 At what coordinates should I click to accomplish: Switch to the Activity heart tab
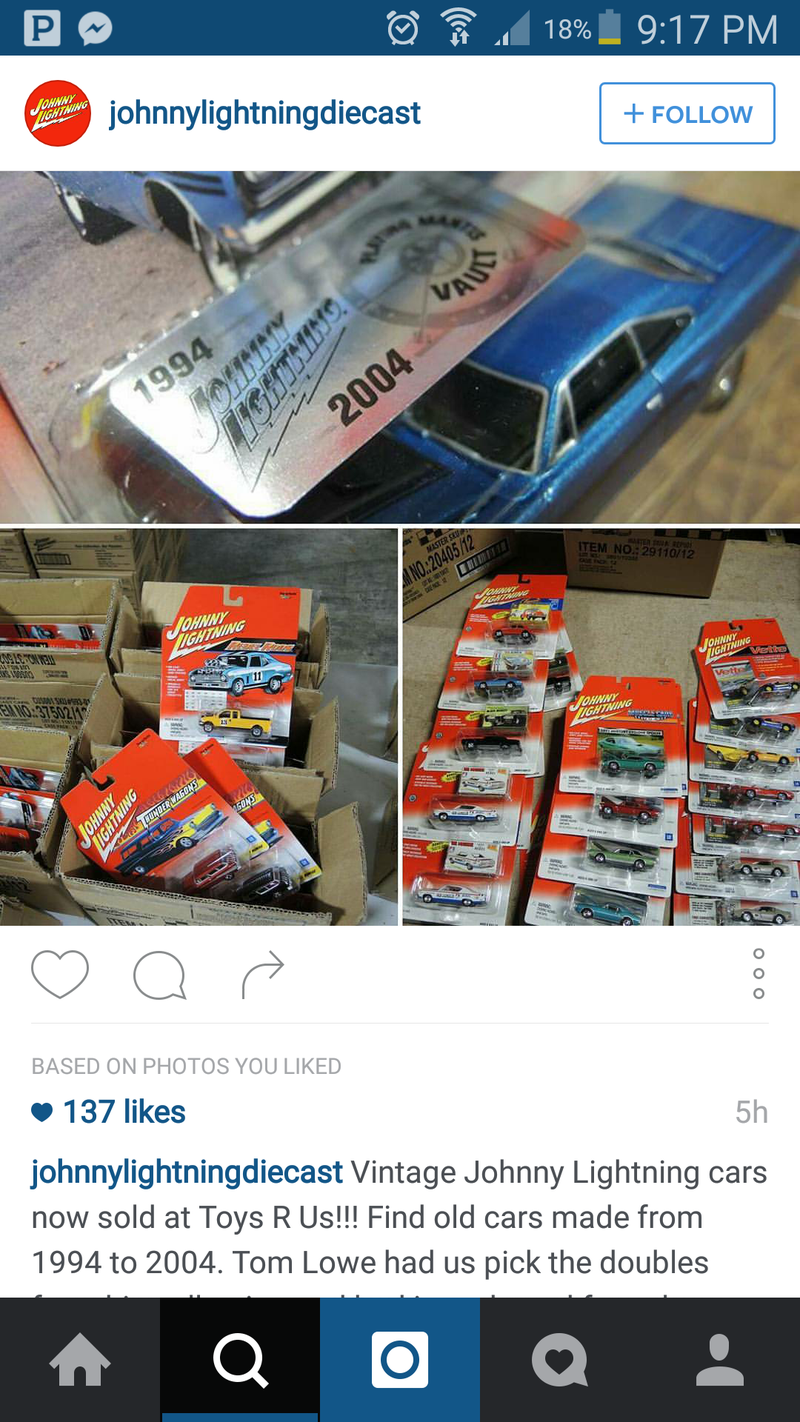(x=560, y=1361)
